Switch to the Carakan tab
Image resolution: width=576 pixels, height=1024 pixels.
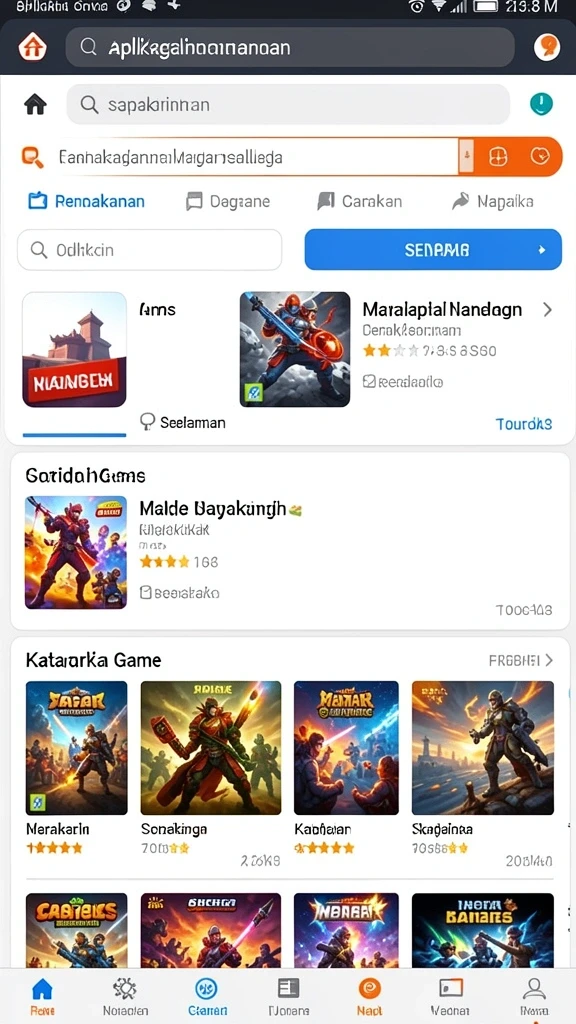(360, 202)
